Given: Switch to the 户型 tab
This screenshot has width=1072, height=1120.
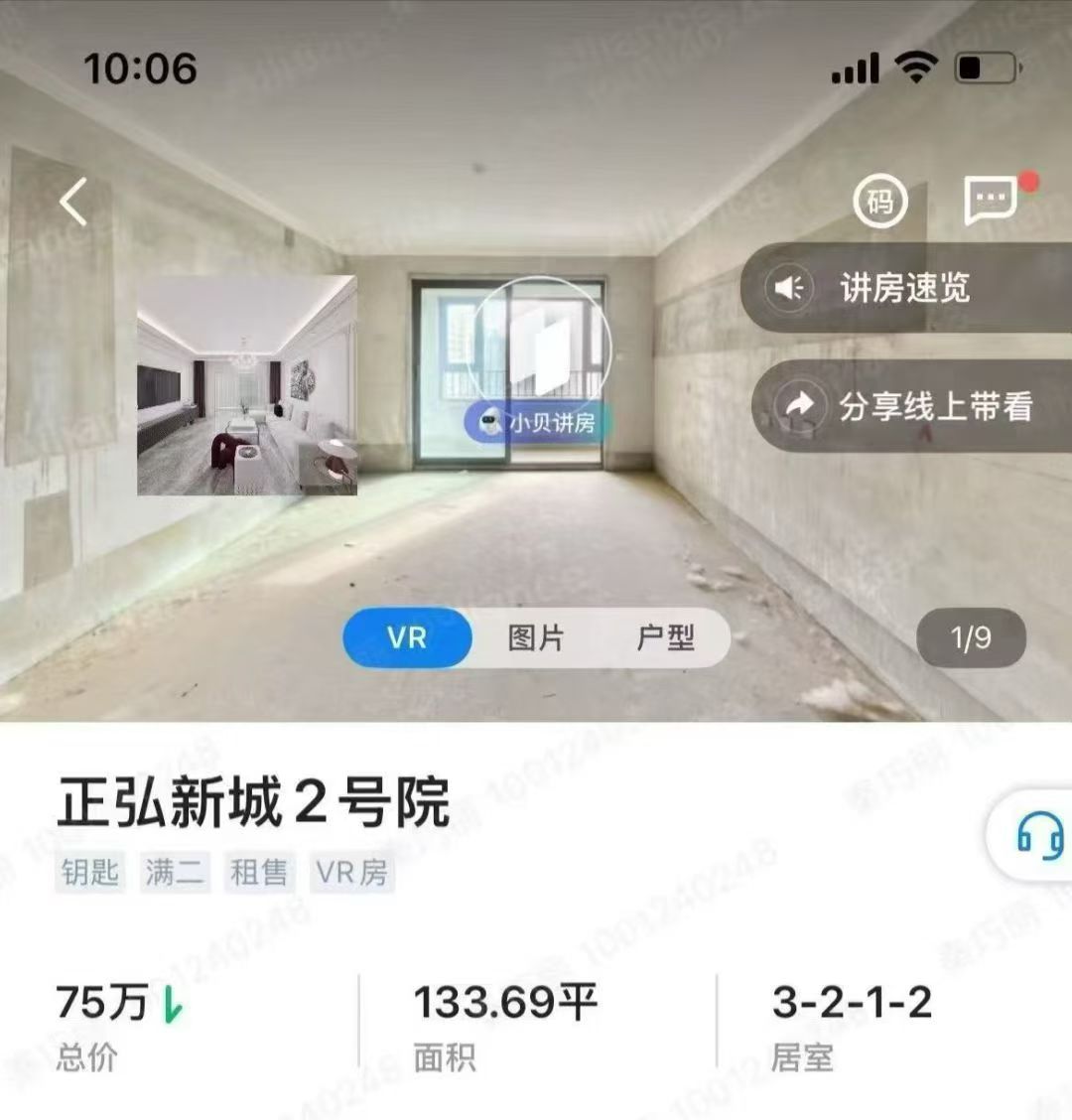Looking at the screenshot, I should coord(665,637).
